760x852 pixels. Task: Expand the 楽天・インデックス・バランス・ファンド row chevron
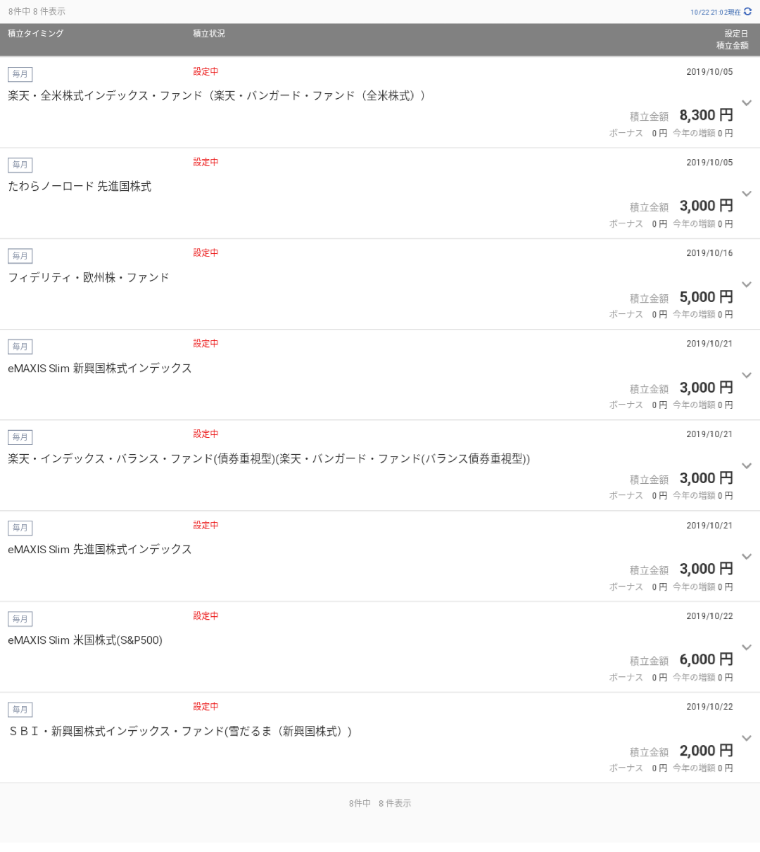pyautogui.click(x=747, y=466)
